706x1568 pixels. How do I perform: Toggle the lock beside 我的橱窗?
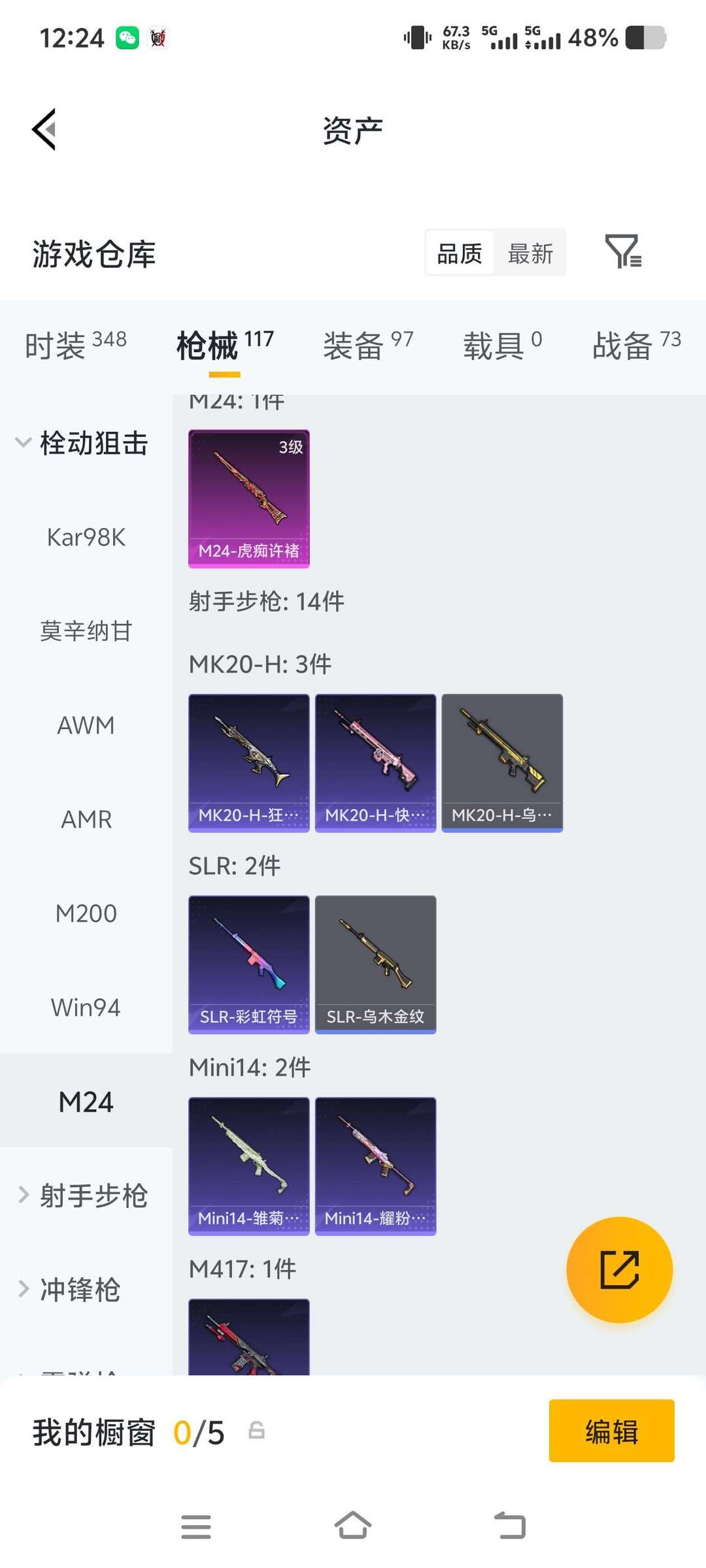tap(257, 1431)
